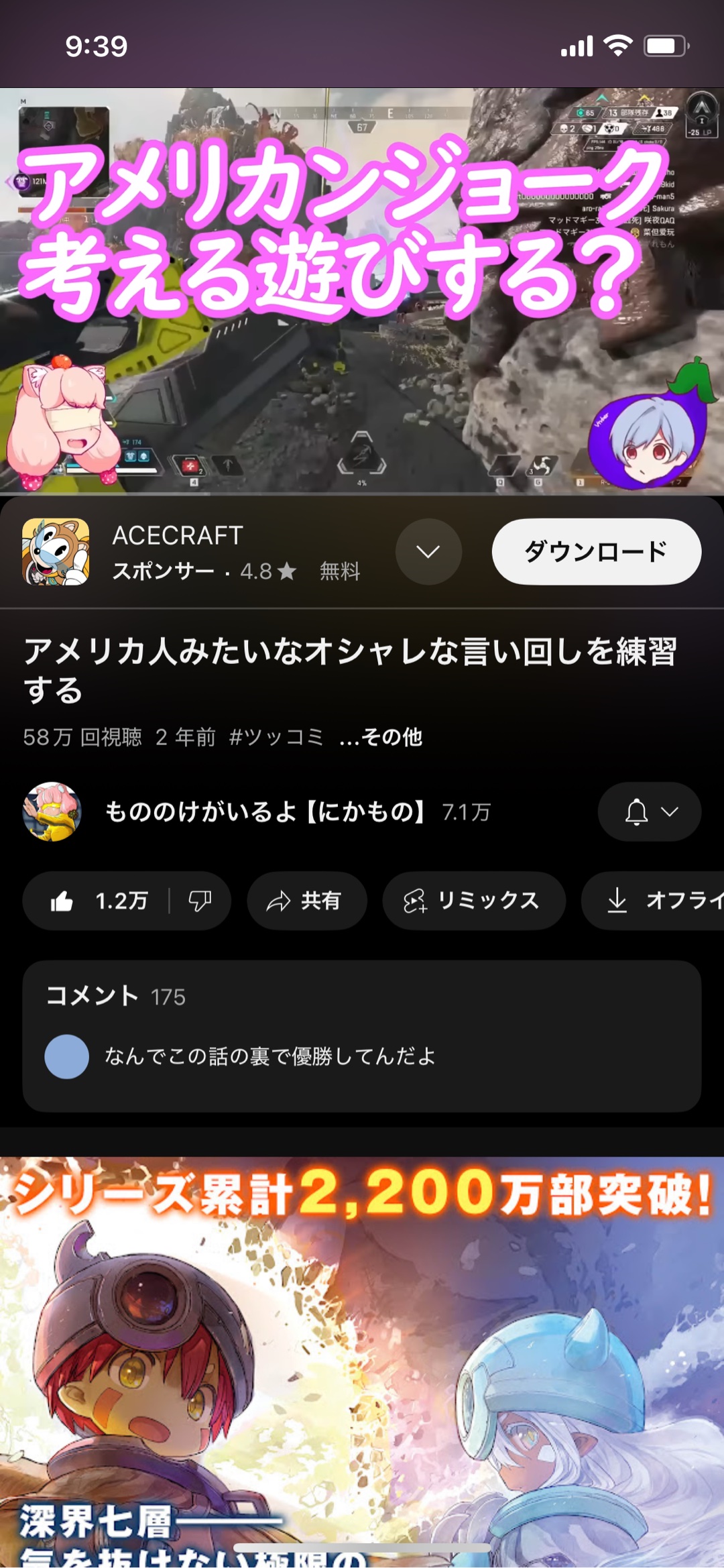
Task: Create a remix with リミックス
Action: (473, 901)
